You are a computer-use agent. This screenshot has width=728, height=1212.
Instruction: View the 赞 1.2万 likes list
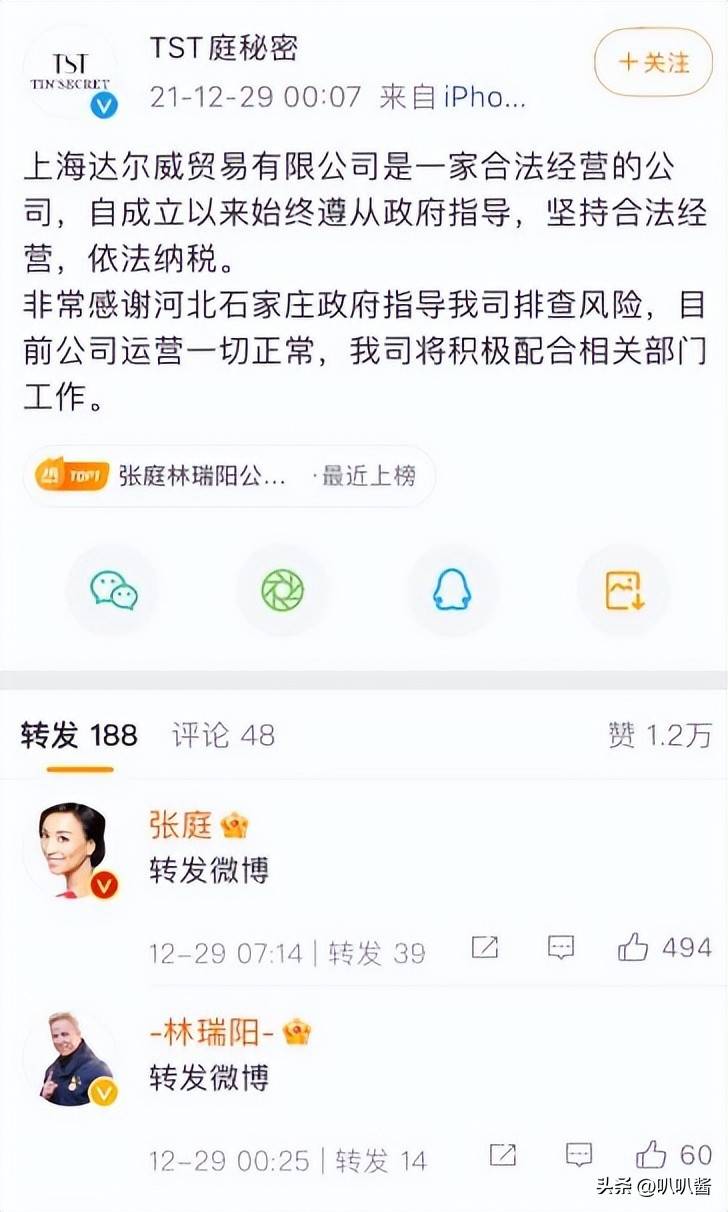click(x=659, y=735)
